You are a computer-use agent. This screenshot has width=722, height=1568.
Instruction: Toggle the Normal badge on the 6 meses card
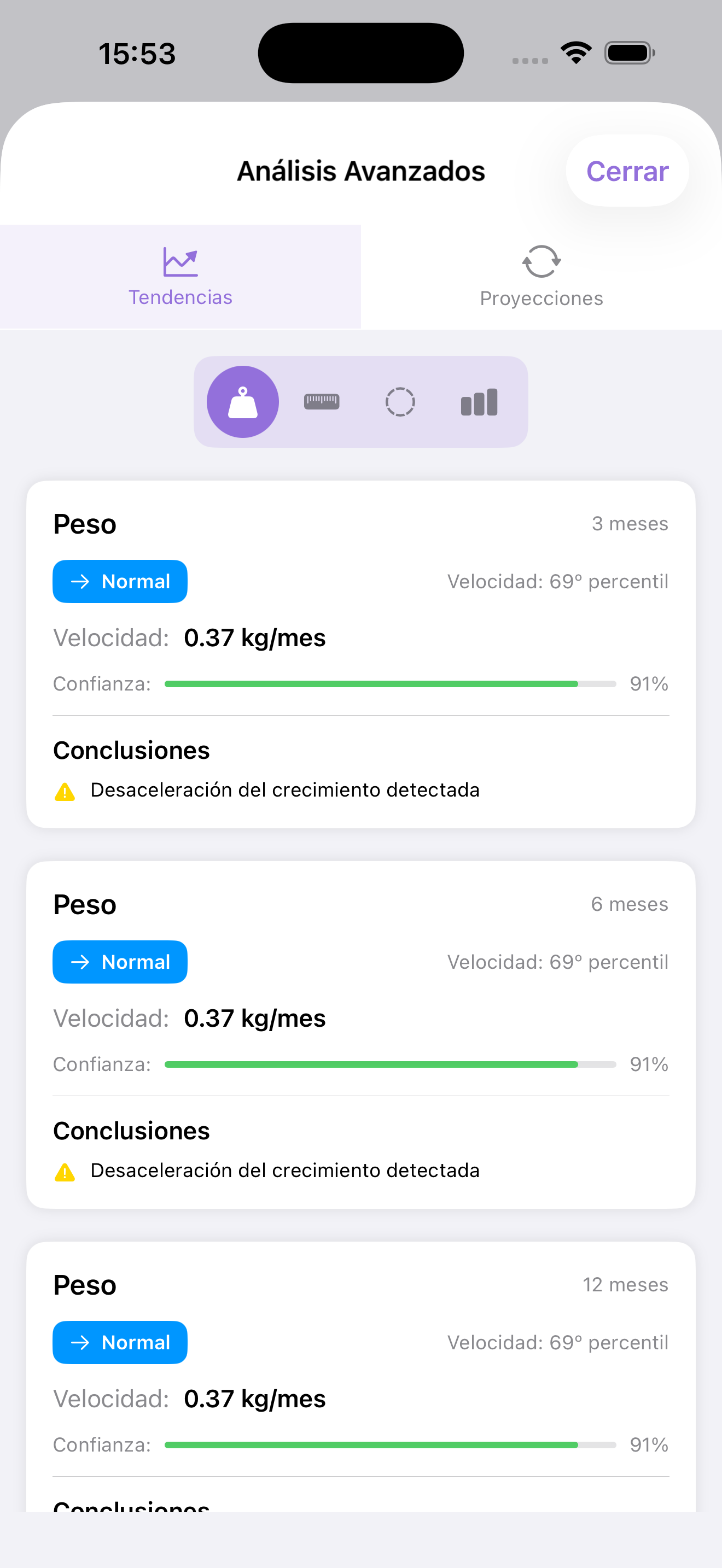[x=120, y=962]
